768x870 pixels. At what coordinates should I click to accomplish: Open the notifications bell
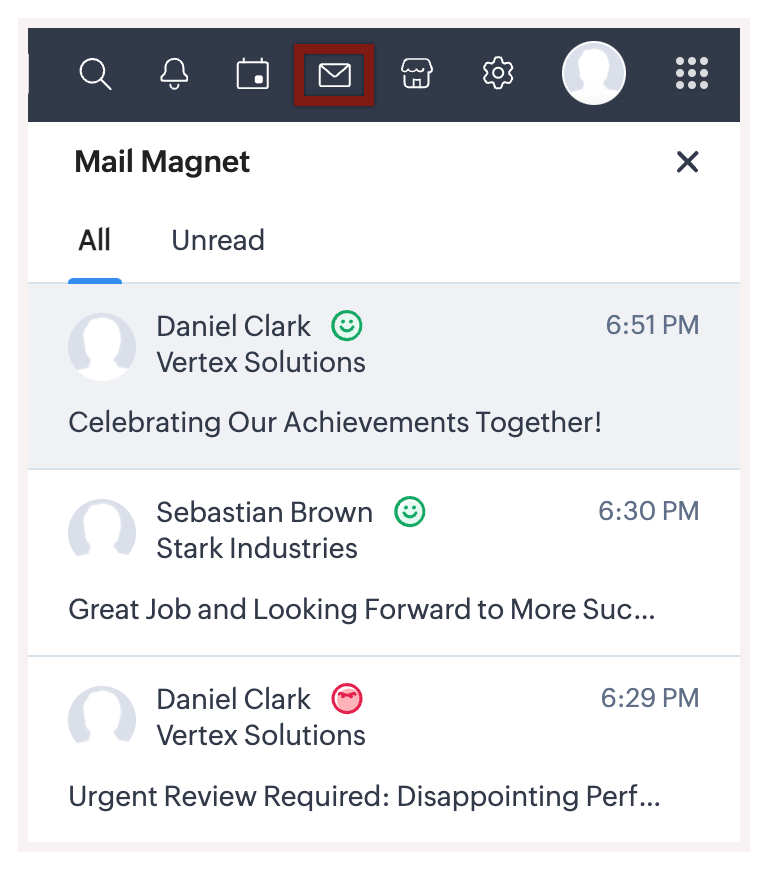pyautogui.click(x=174, y=74)
